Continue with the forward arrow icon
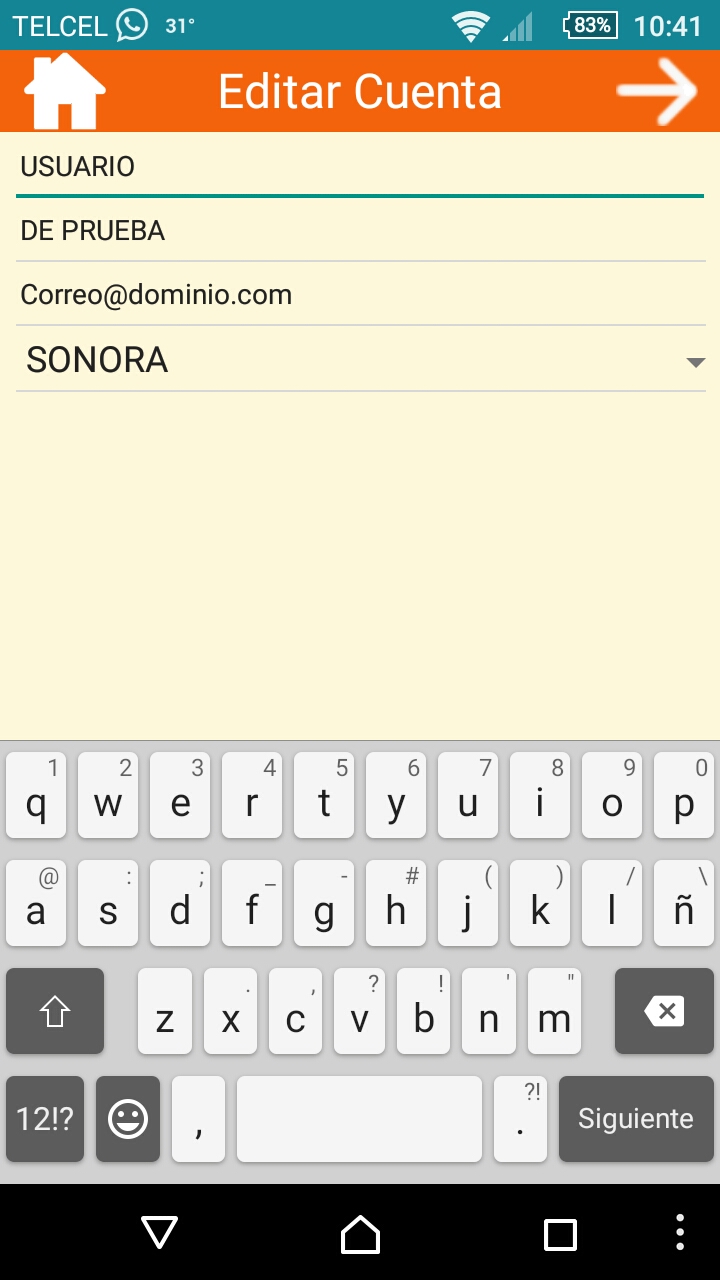This screenshot has width=720, height=1280. (x=656, y=92)
